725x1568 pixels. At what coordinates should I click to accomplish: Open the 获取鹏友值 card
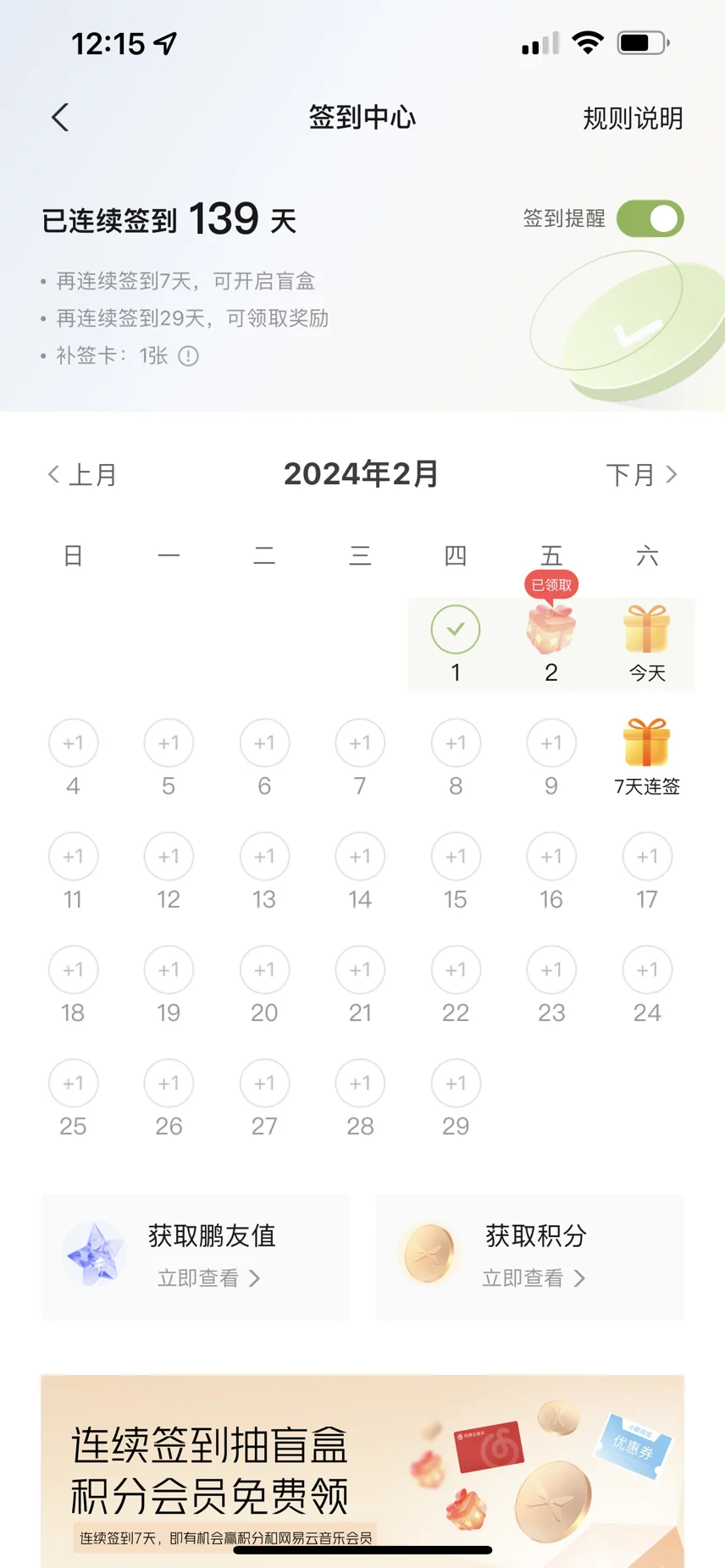[x=195, y=1256]
